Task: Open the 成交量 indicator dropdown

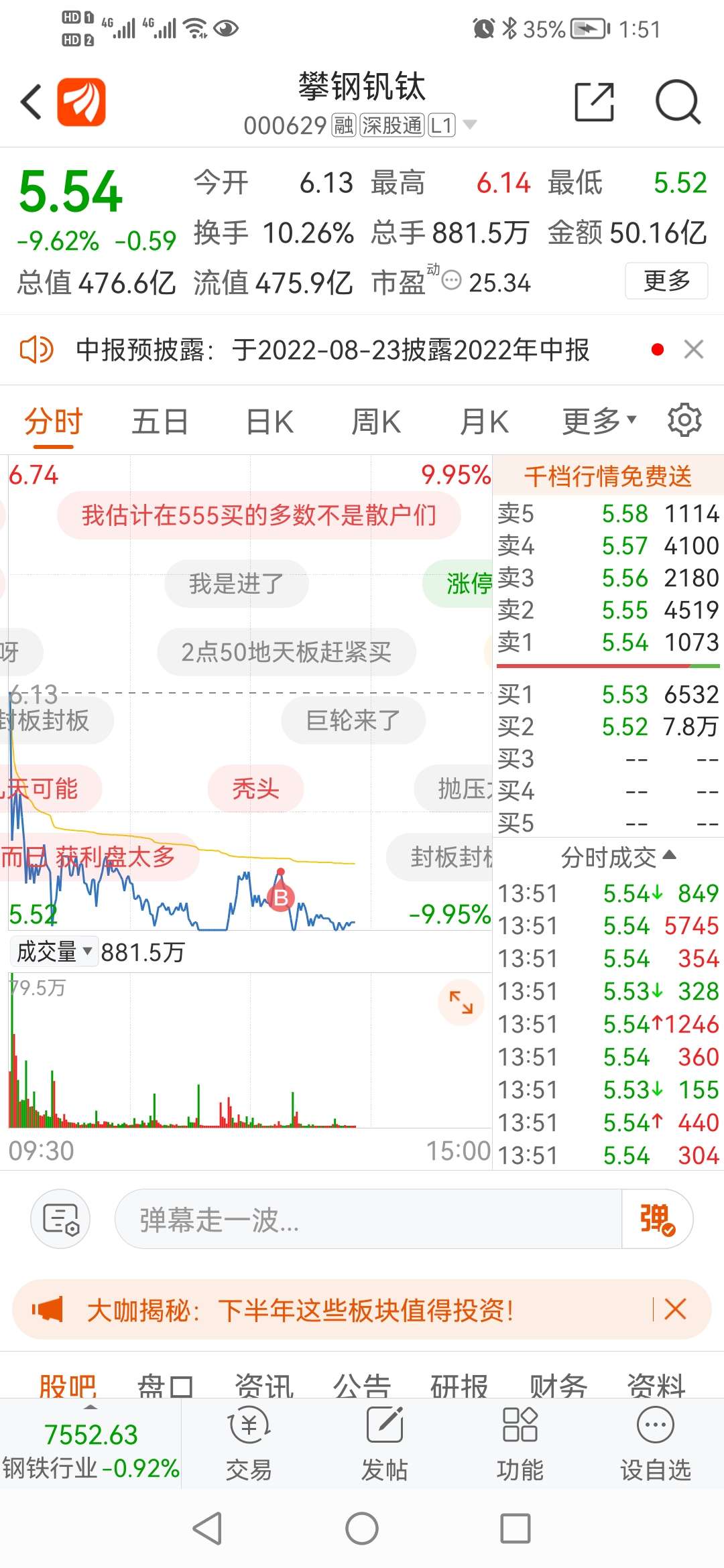Action: pyautogui.click(x=54, y=952)
